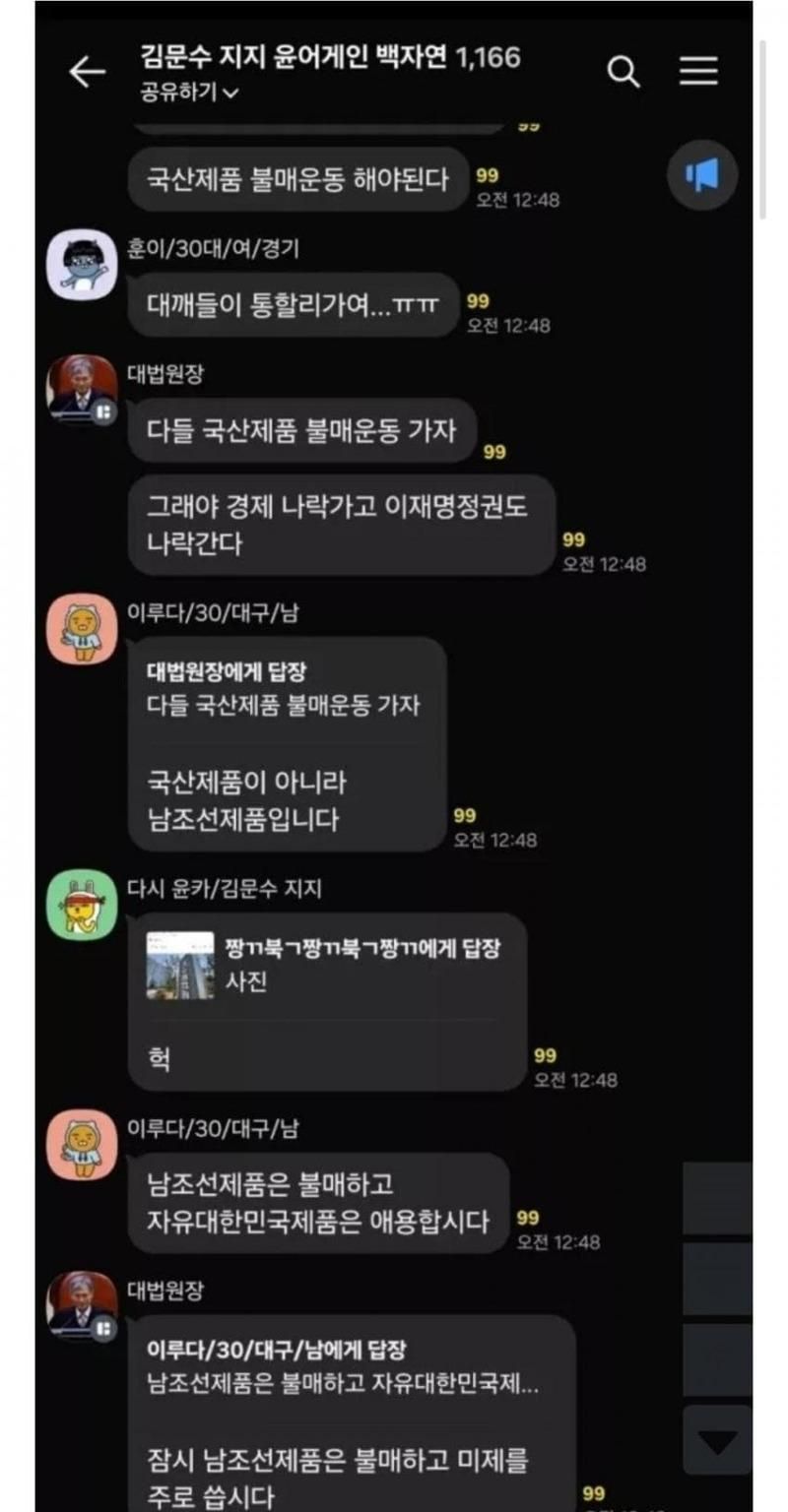Open the announcement megaphone button
The height and width of the screenshot is (1512, 788).
pyautogui.click(x=701, y=176)
